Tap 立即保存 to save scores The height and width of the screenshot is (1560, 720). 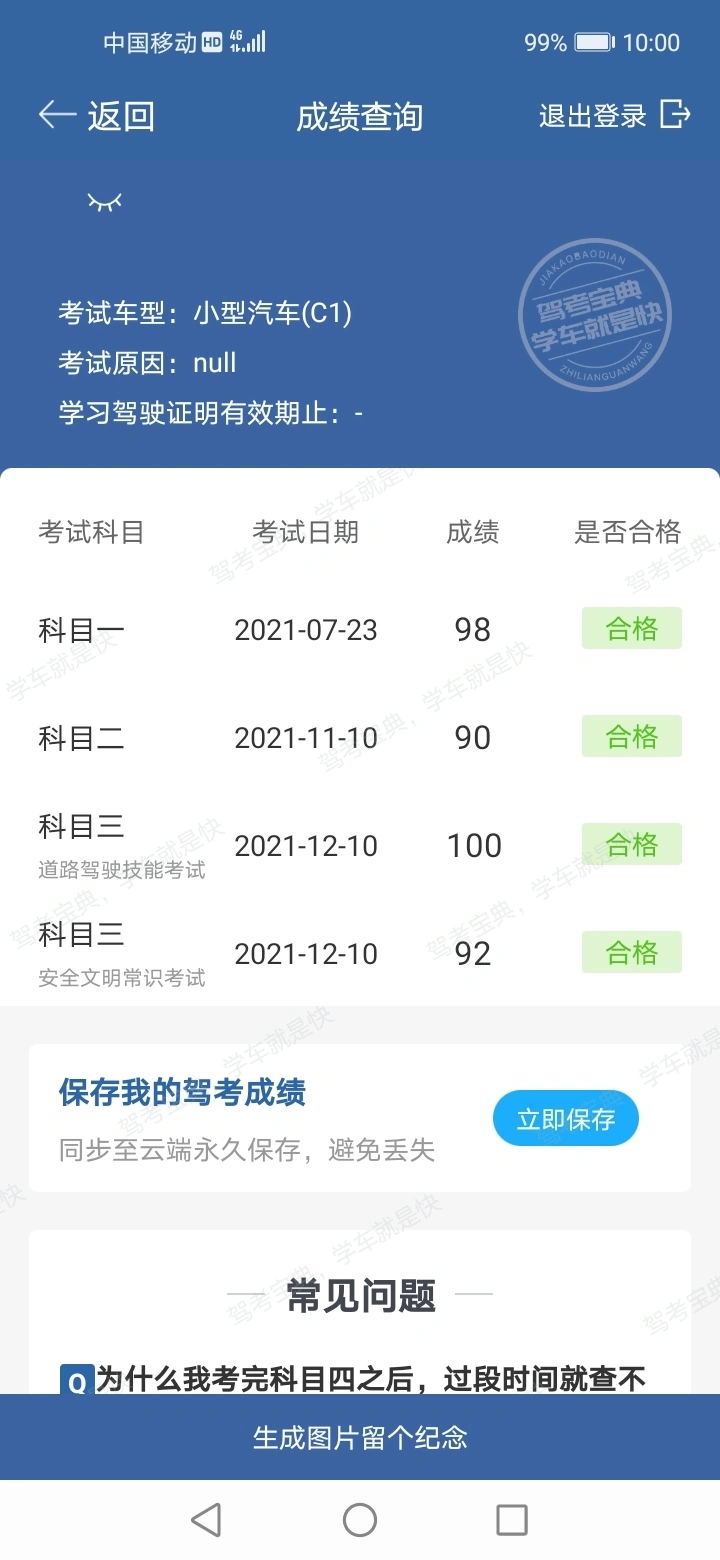tap(566, 1119)
